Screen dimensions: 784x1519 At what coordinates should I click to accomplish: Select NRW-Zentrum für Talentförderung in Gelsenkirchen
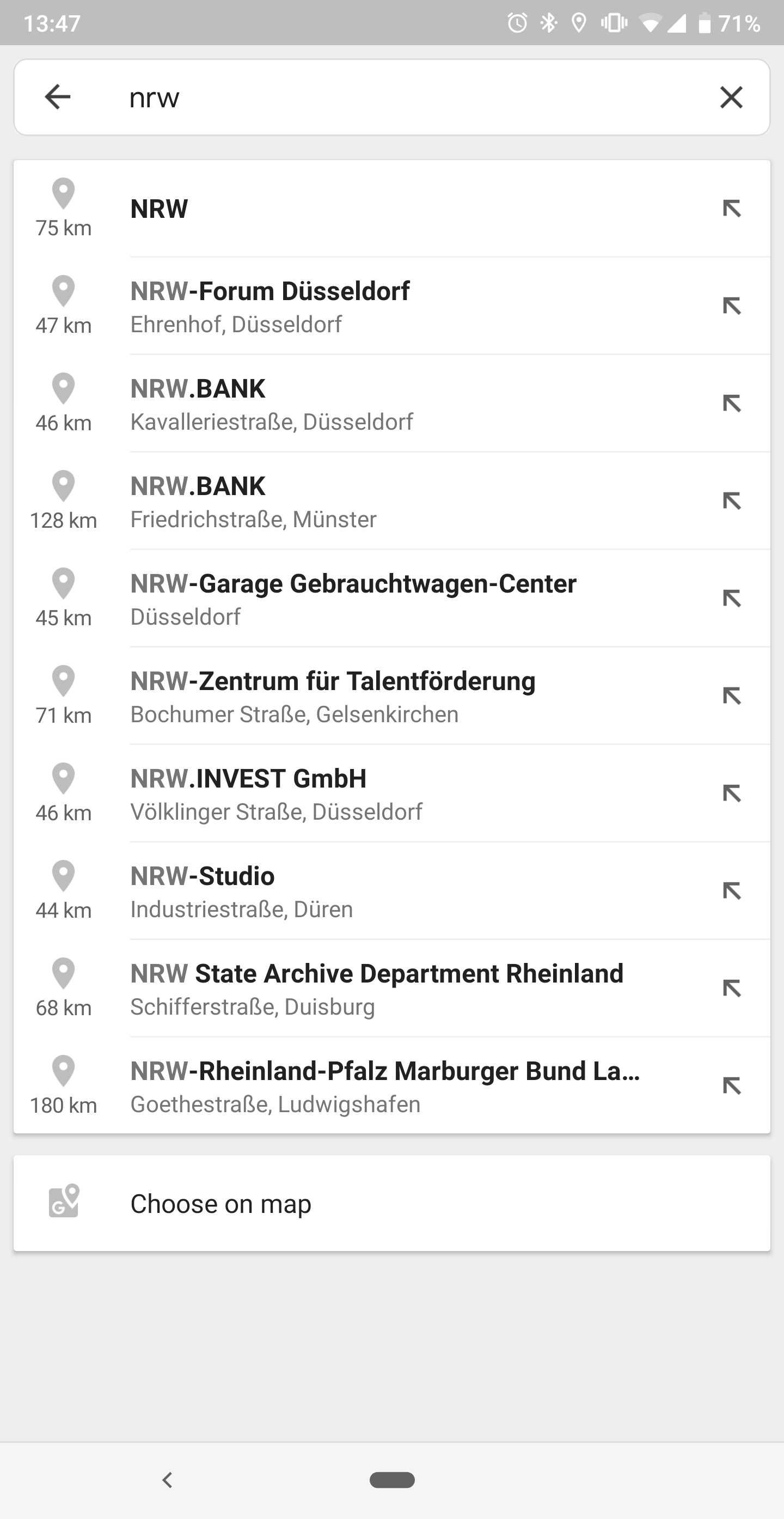pyautogui.click(x=354, y=696)
